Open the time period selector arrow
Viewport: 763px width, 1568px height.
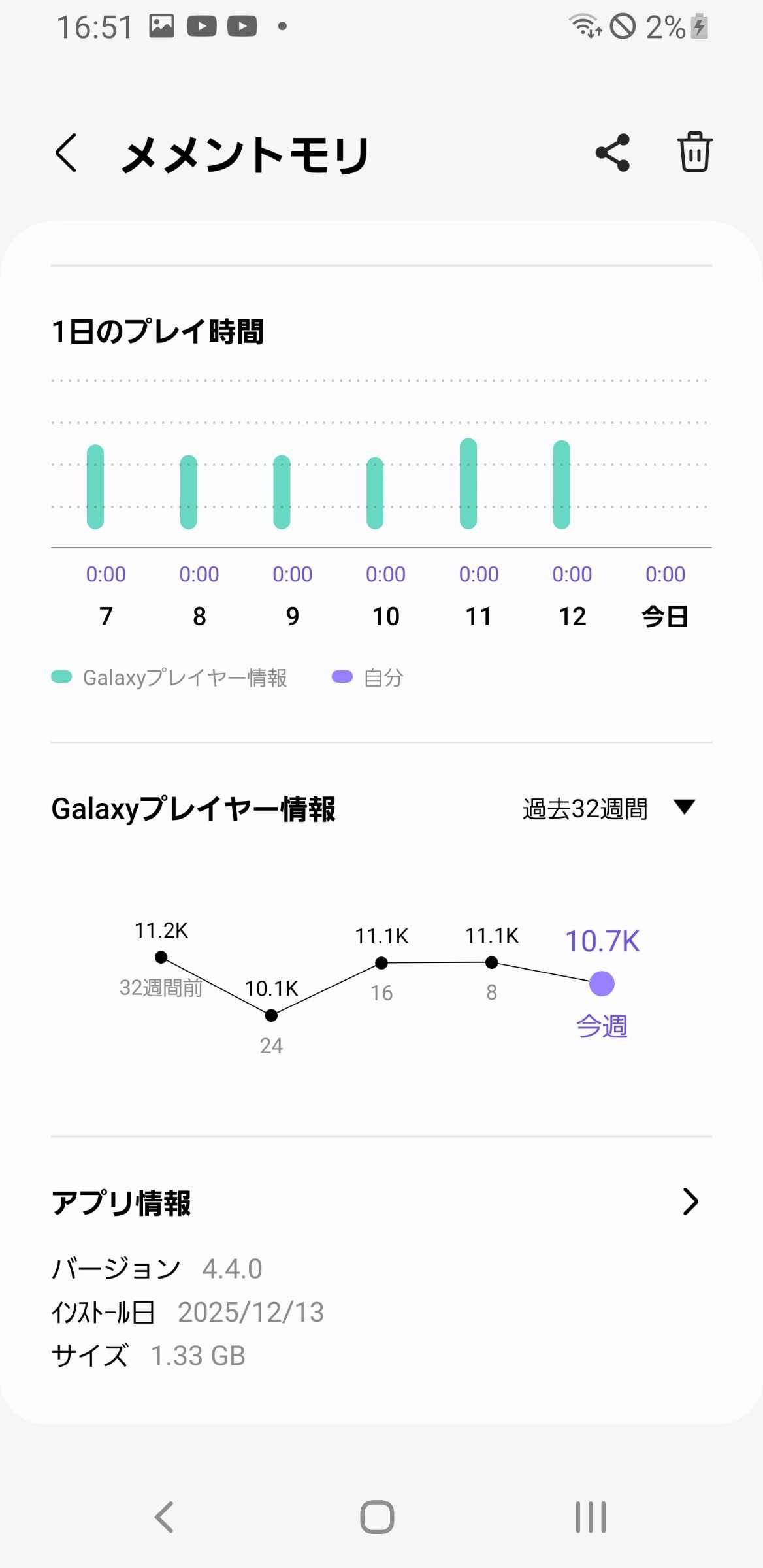684,809
